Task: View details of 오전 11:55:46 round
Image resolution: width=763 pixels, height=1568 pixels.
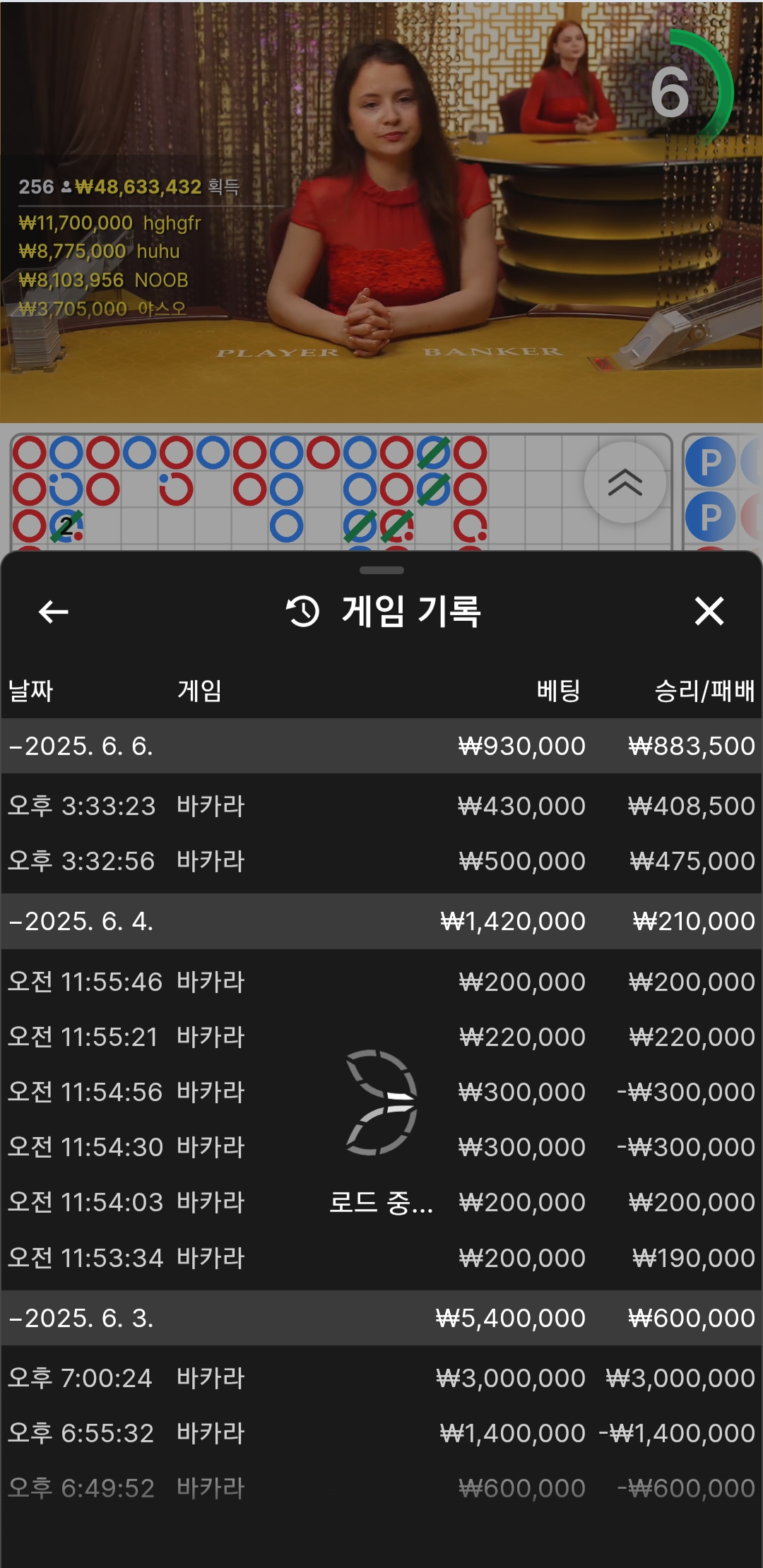Action: click(x=381, y=982)
